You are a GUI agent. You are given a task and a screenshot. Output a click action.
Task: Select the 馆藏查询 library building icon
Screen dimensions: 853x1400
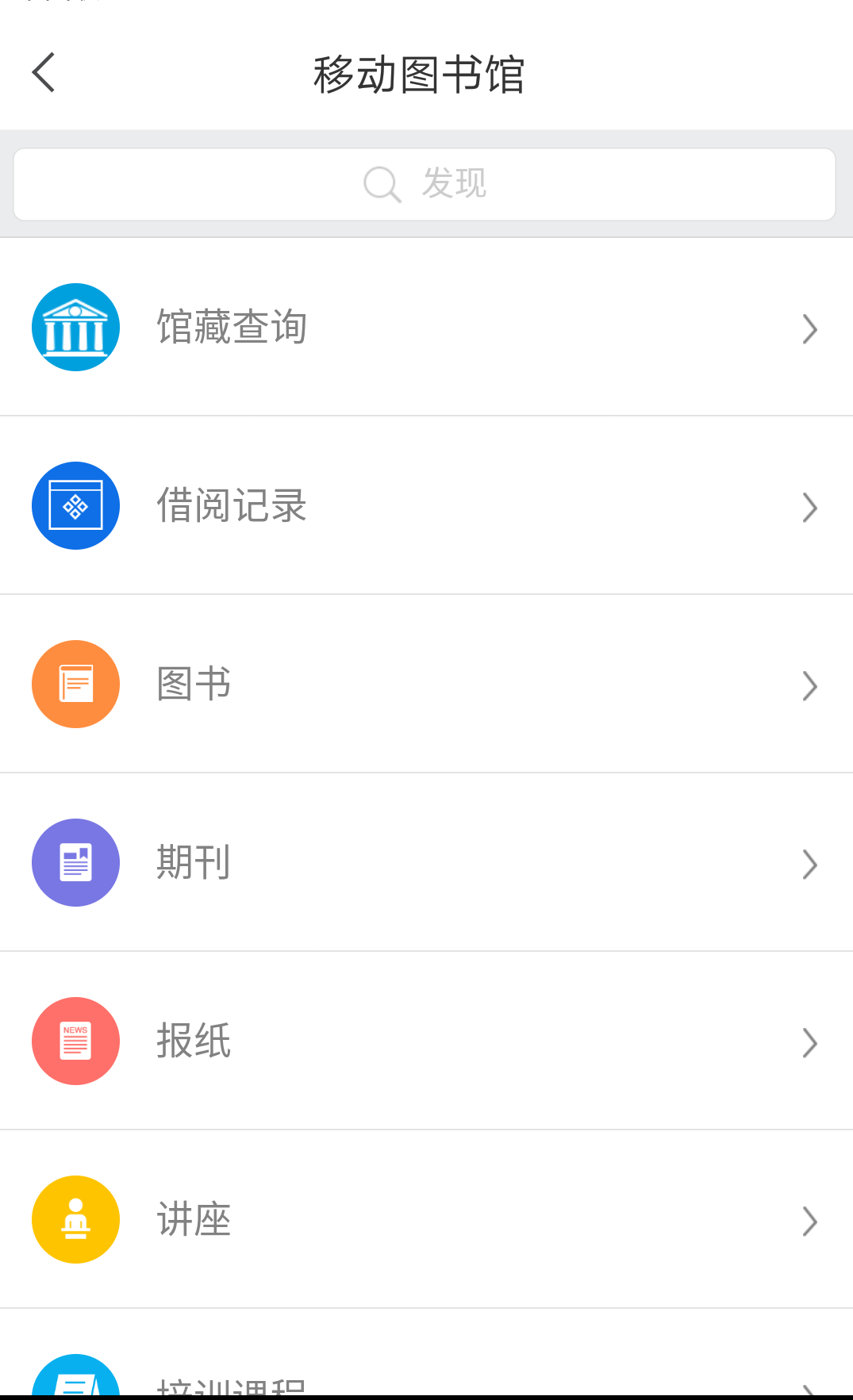point(75,326)
